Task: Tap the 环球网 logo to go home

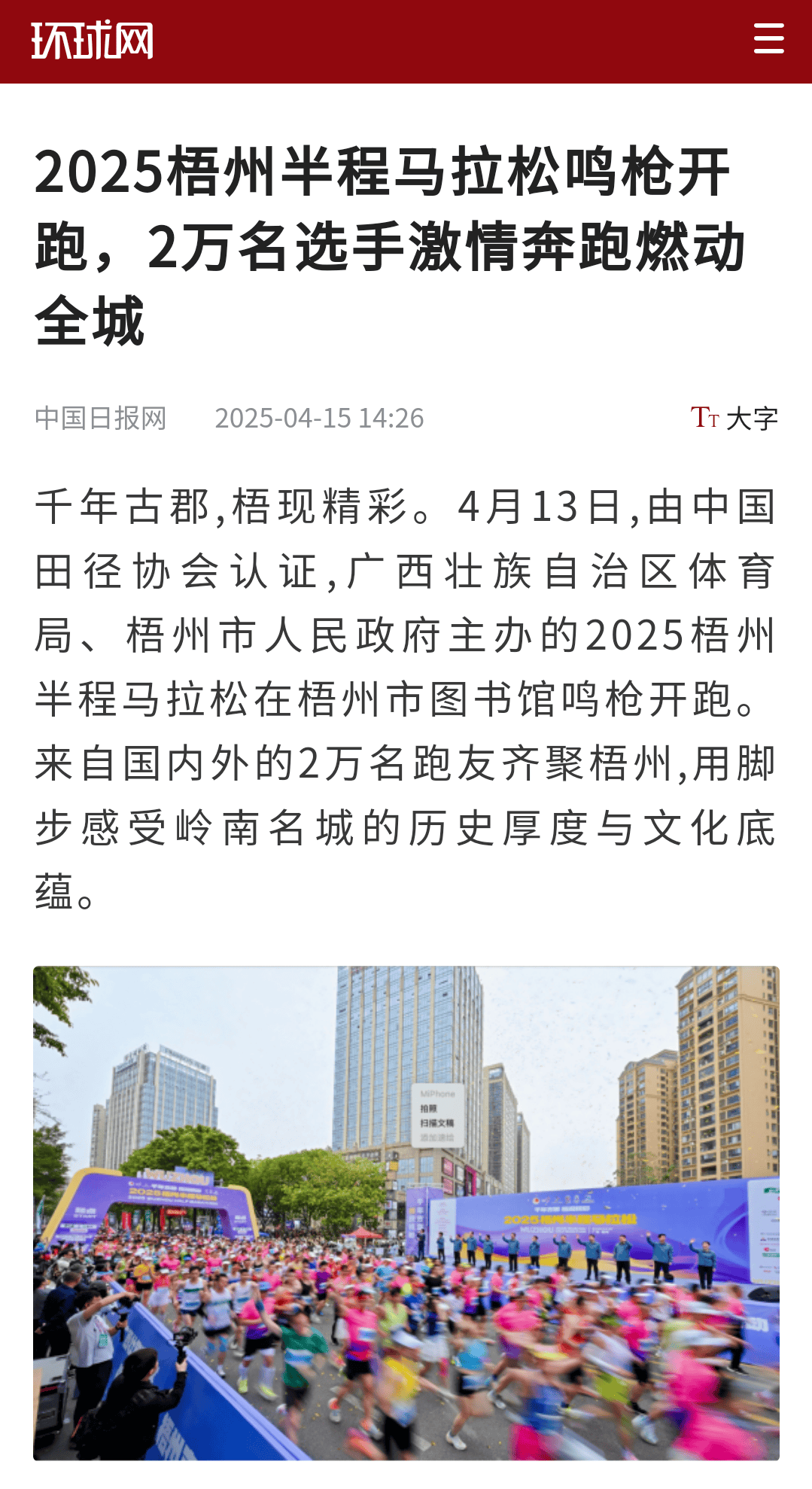Action: click(x=92, y=41)
